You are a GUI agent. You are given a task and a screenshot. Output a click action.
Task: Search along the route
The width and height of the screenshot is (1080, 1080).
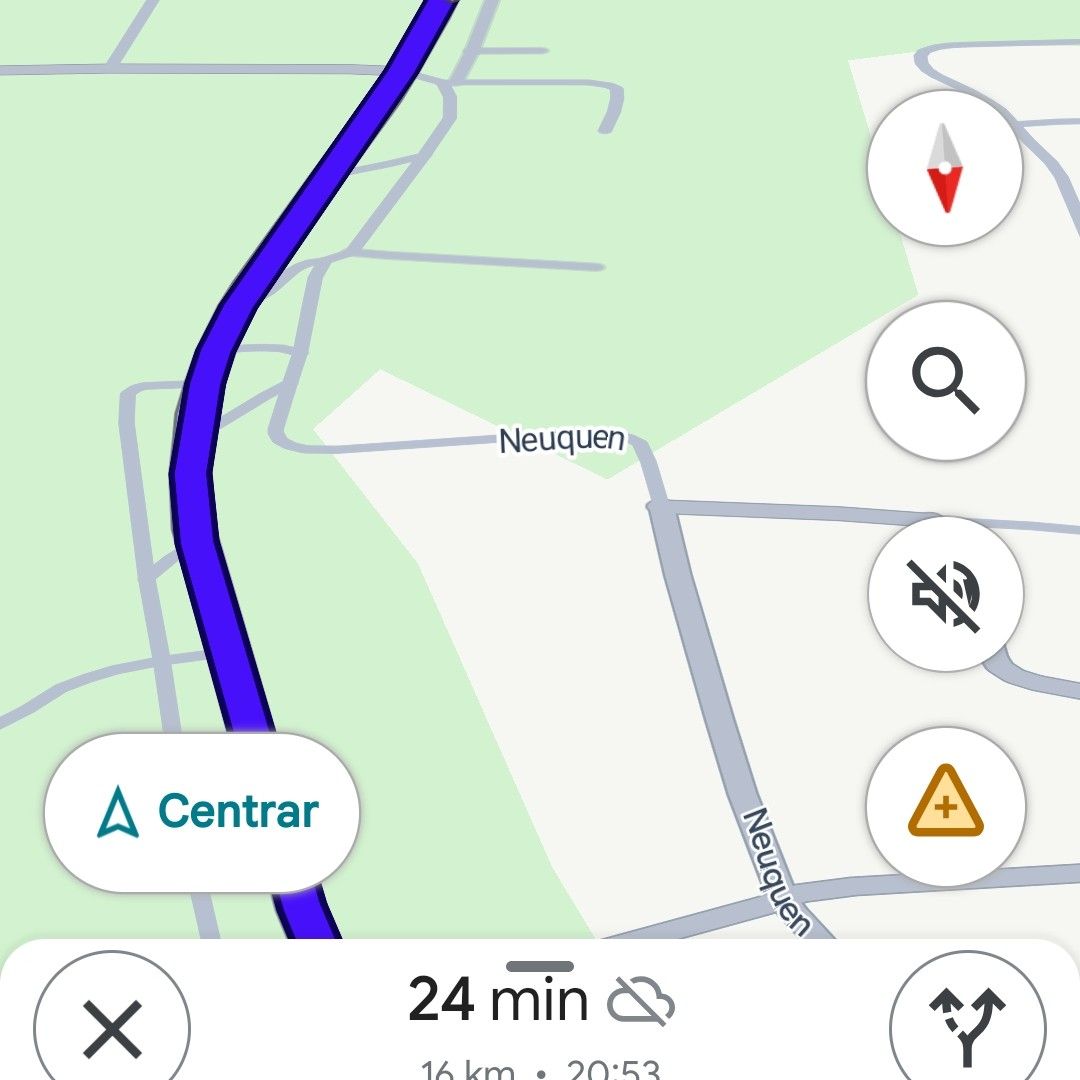click(x=945, y=381)
